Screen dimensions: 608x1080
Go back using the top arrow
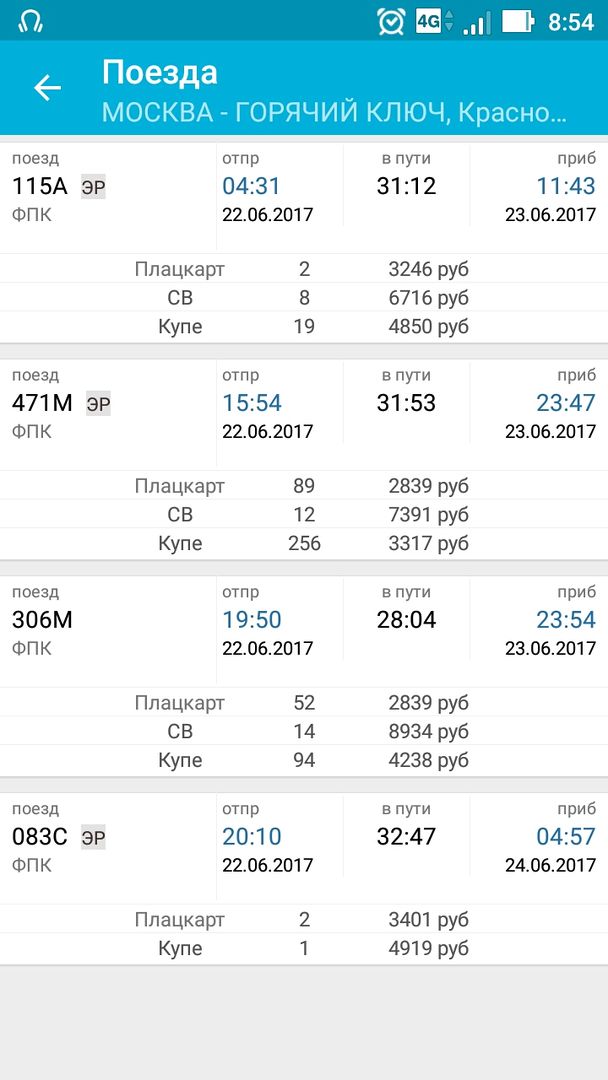click(x=47, y=88)
